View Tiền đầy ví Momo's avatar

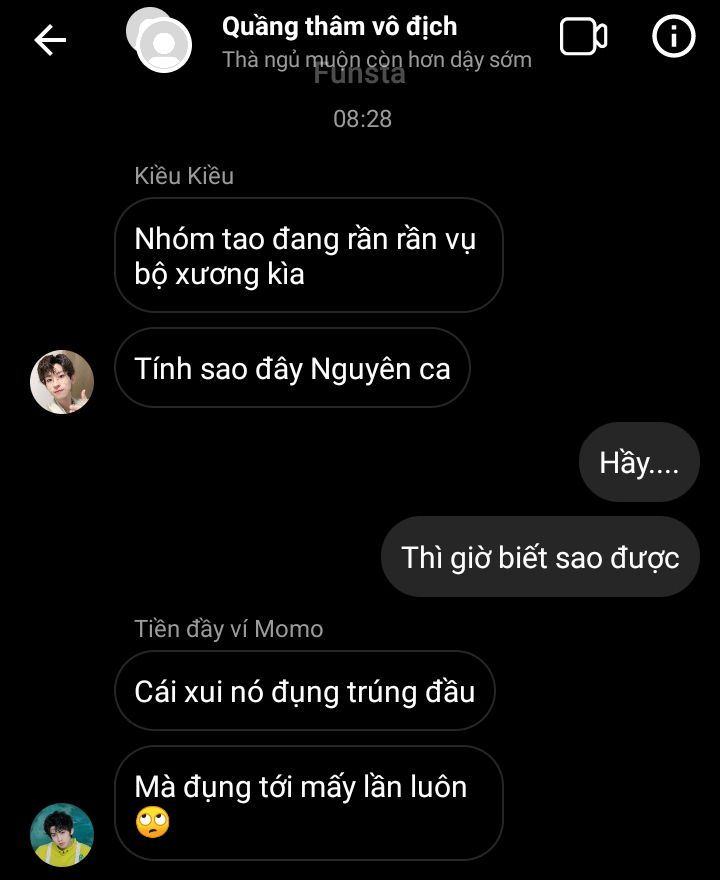(62, 834)
